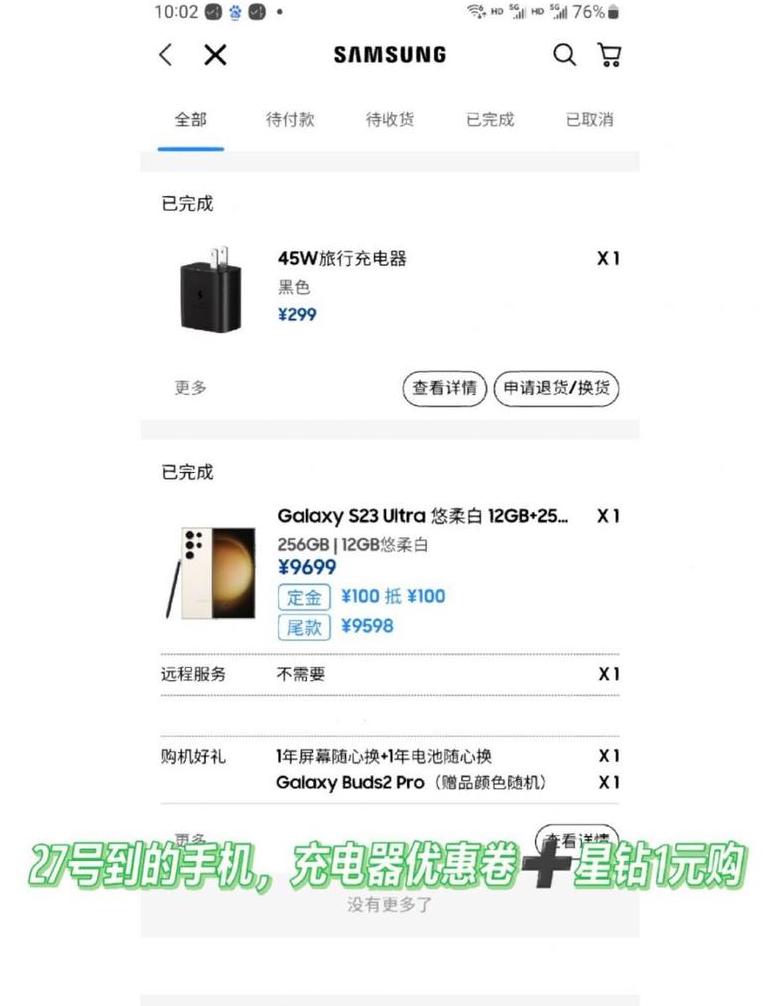
Task: Close the page with the X icon
Action: (x=215, y=55)
